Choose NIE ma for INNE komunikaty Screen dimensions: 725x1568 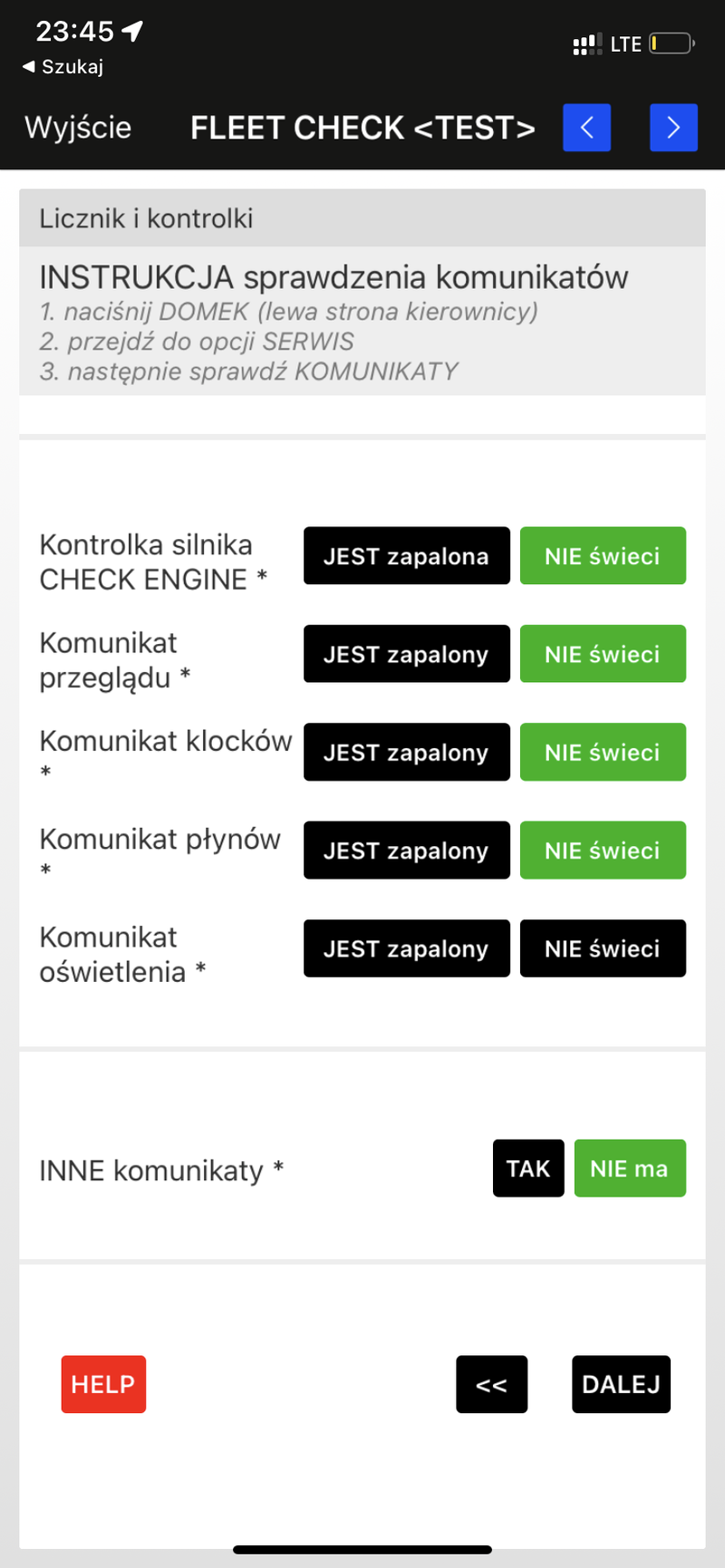tap(630, 1169)
